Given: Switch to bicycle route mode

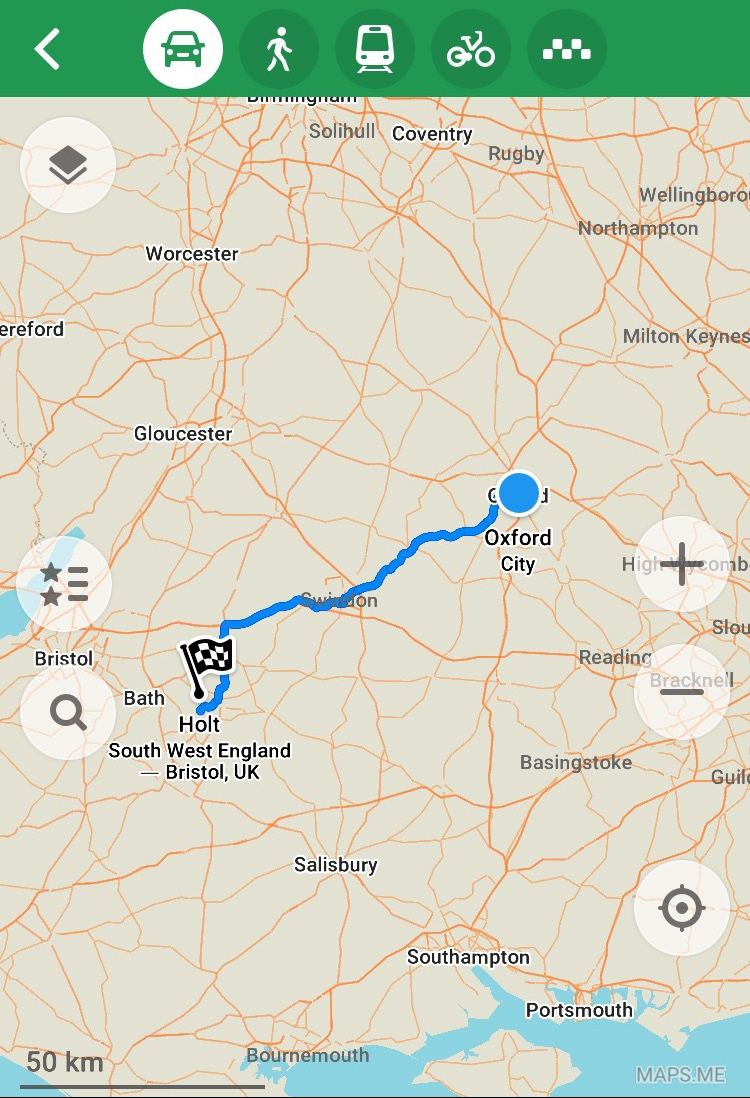Looking at the screenshot, I should (x=471, y=49).
